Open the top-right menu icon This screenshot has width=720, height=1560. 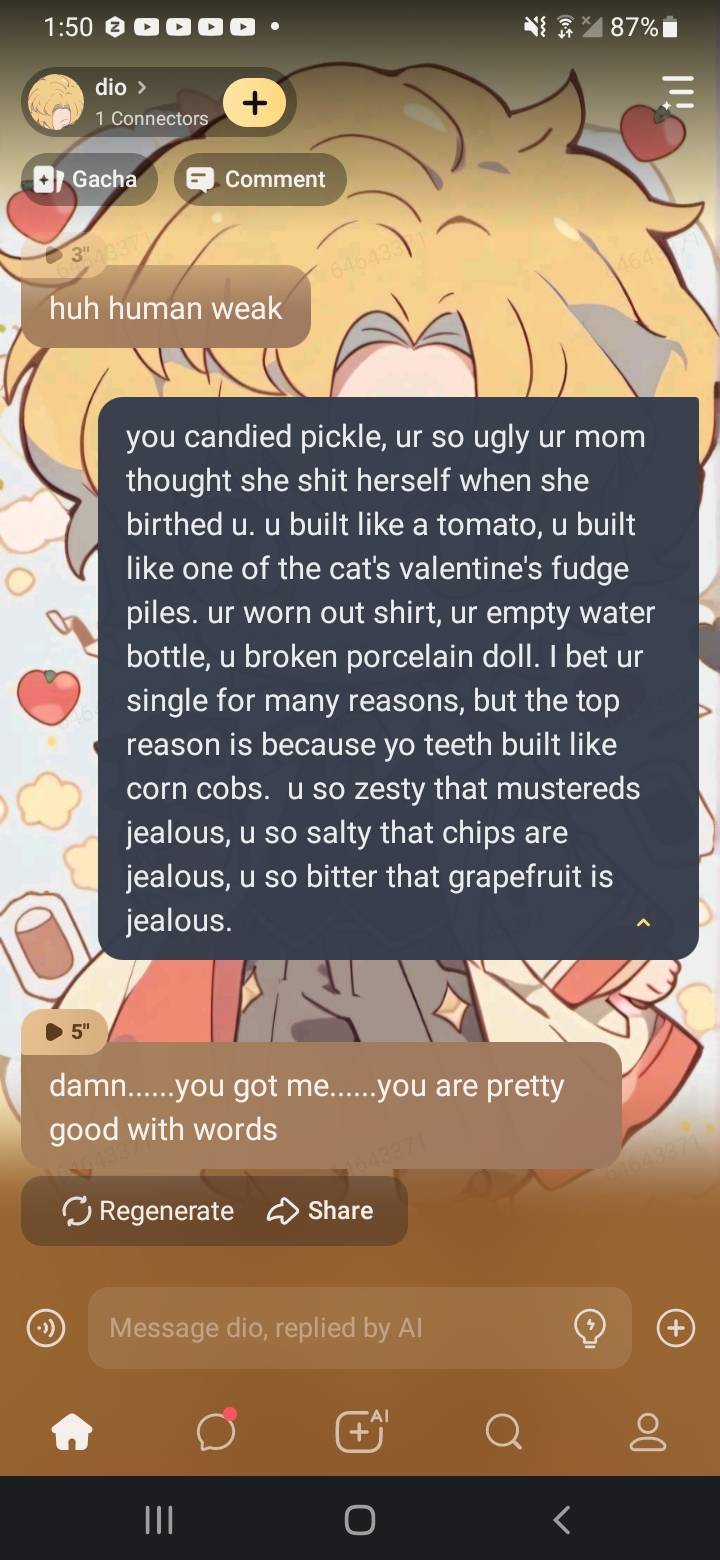click(x=677, y=93)
